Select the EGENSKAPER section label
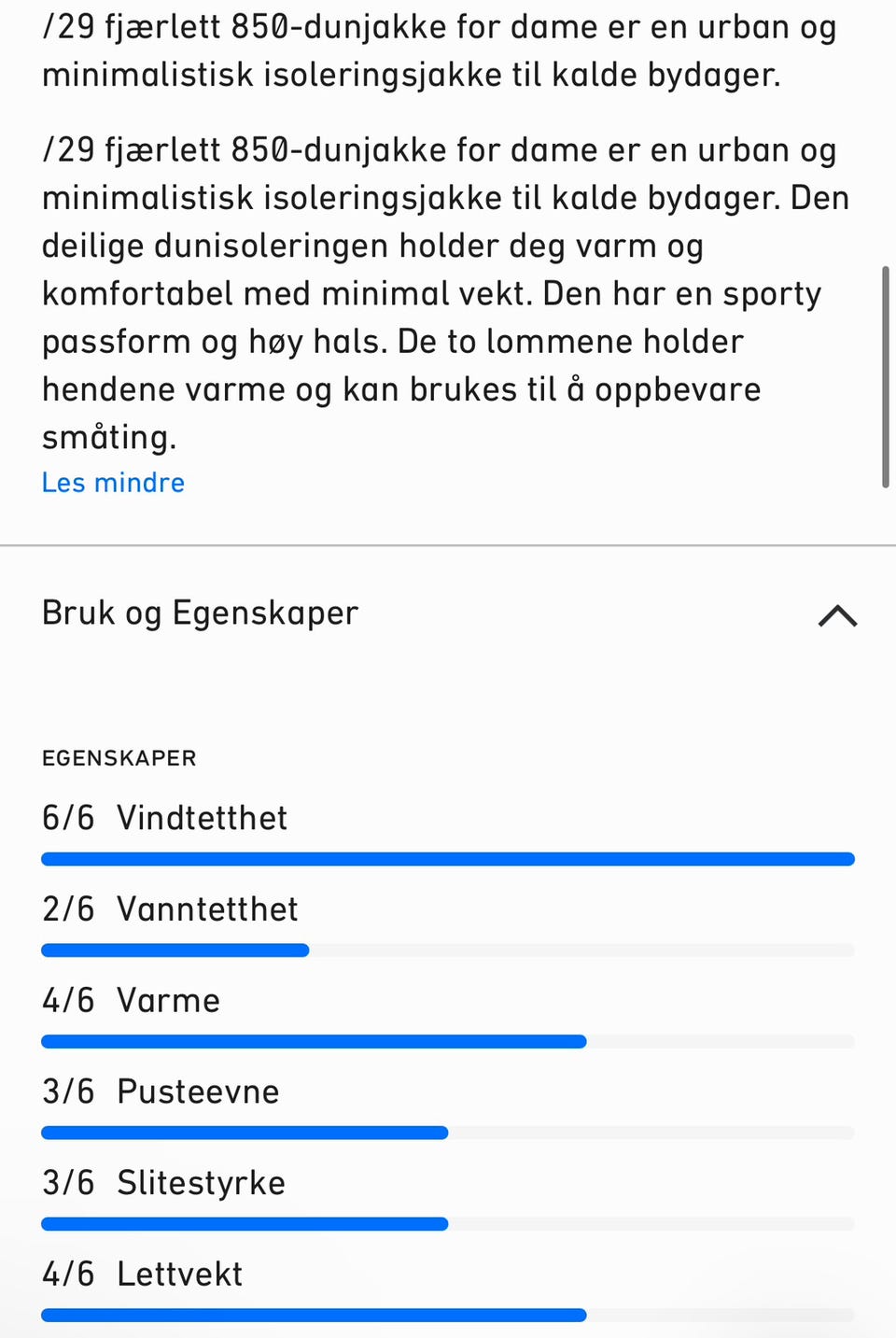Image resolution: width=896 pixels, height=1338 pixels. point(119,758)
